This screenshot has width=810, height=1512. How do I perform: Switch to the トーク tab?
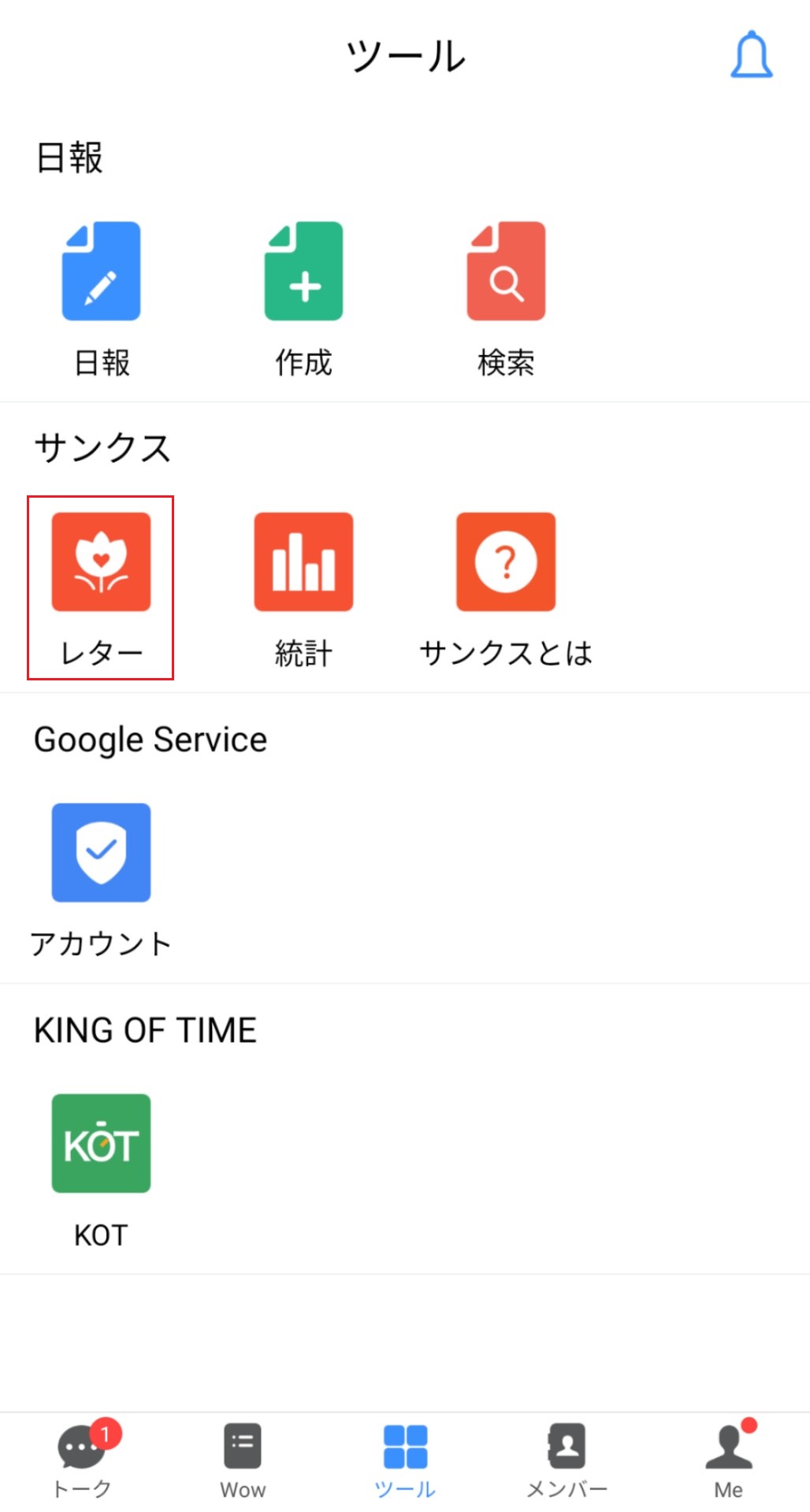pyautogui.click(x=82, y=1460)
